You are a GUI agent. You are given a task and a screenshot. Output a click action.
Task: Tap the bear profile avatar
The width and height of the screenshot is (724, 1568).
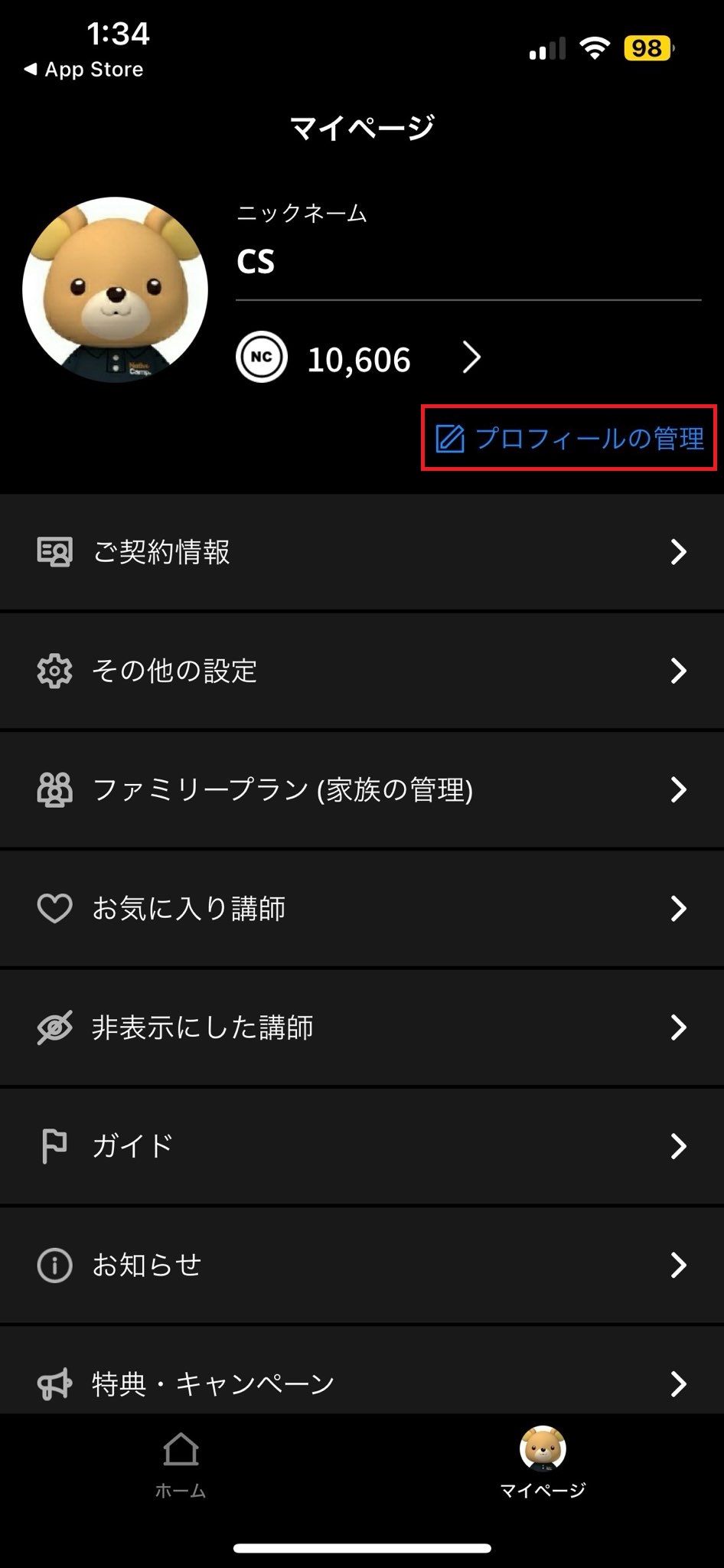click(116, 289)
